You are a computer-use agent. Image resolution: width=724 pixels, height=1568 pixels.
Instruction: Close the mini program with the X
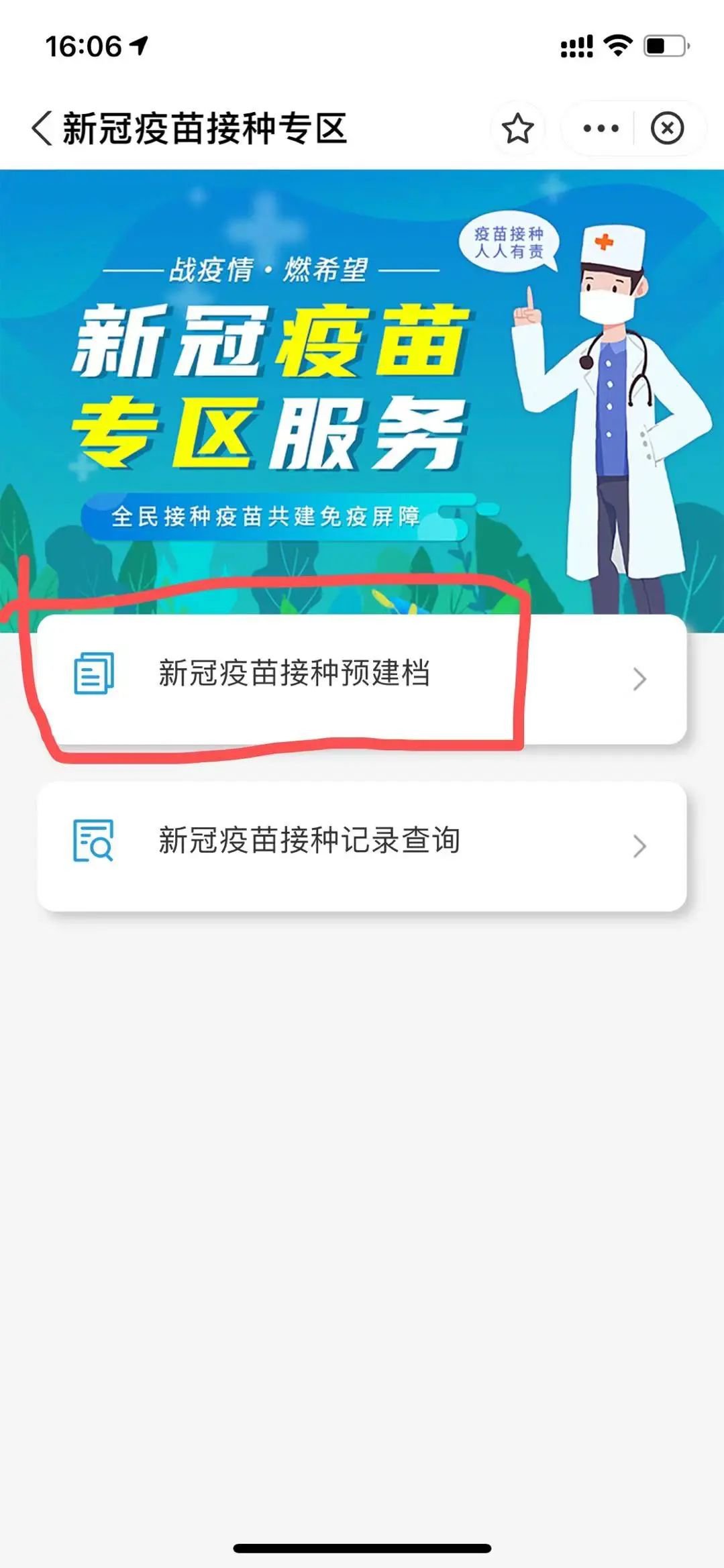[x=667, y=128]
